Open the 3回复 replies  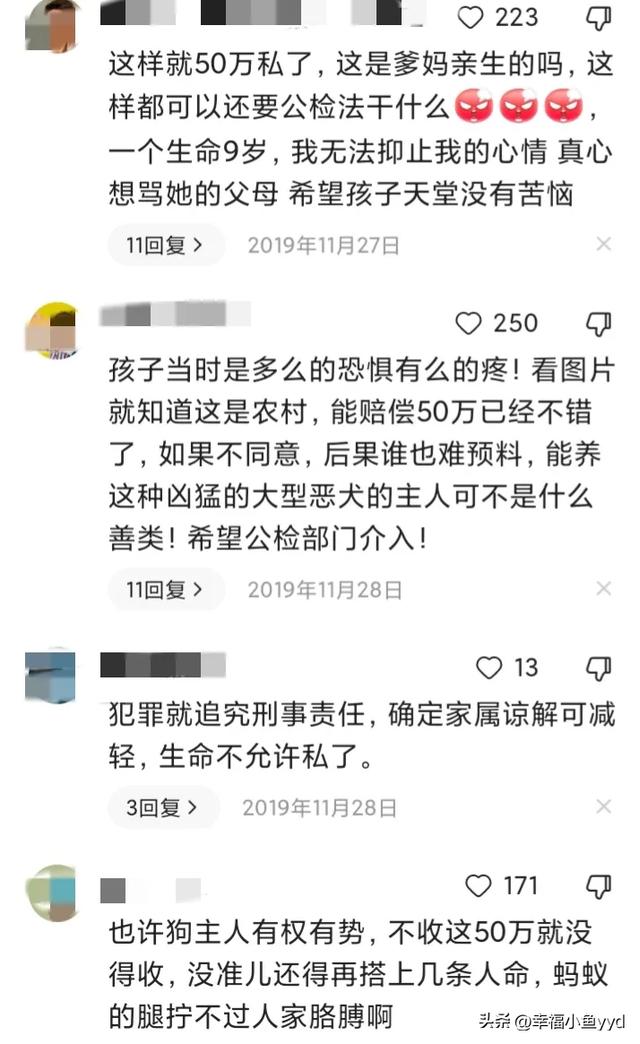[x=161, y=807]
